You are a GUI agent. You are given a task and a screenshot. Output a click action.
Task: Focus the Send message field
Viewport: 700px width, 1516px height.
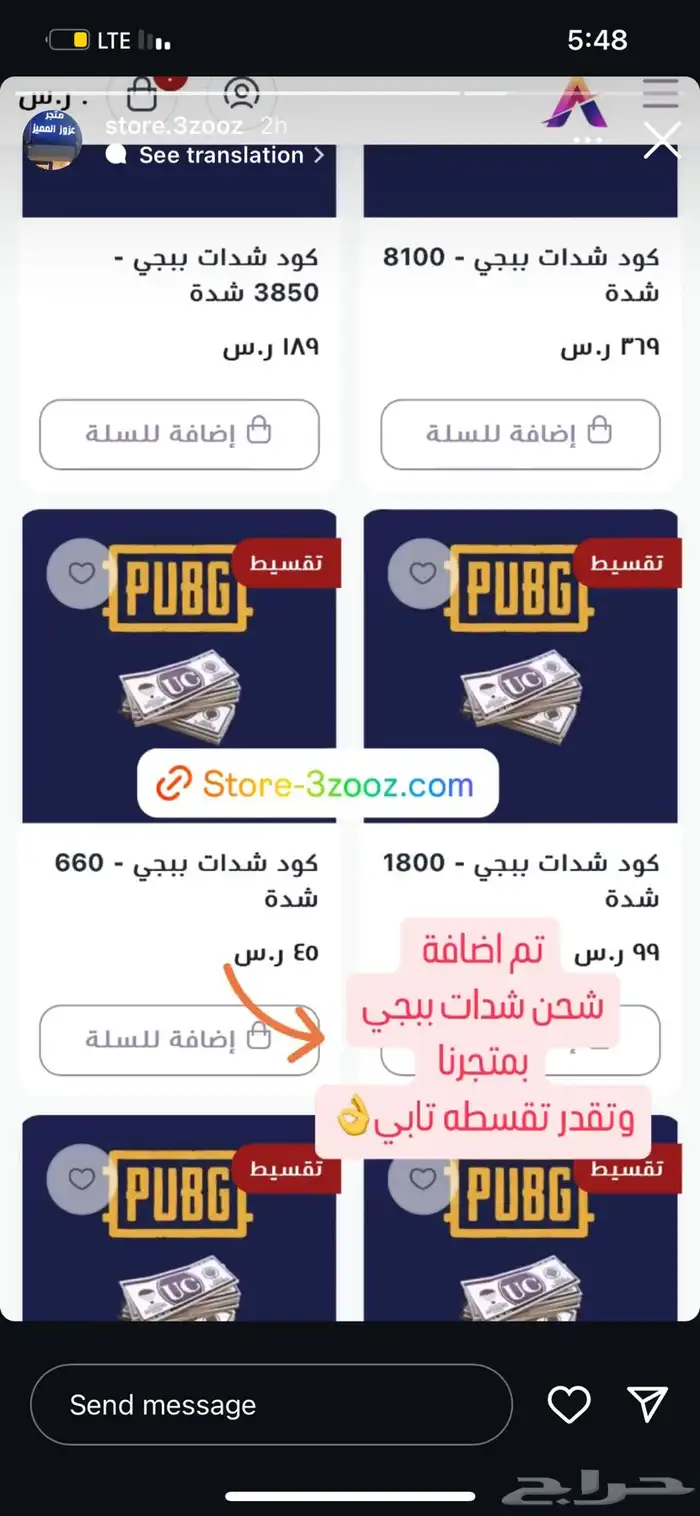coord(271,1404)
